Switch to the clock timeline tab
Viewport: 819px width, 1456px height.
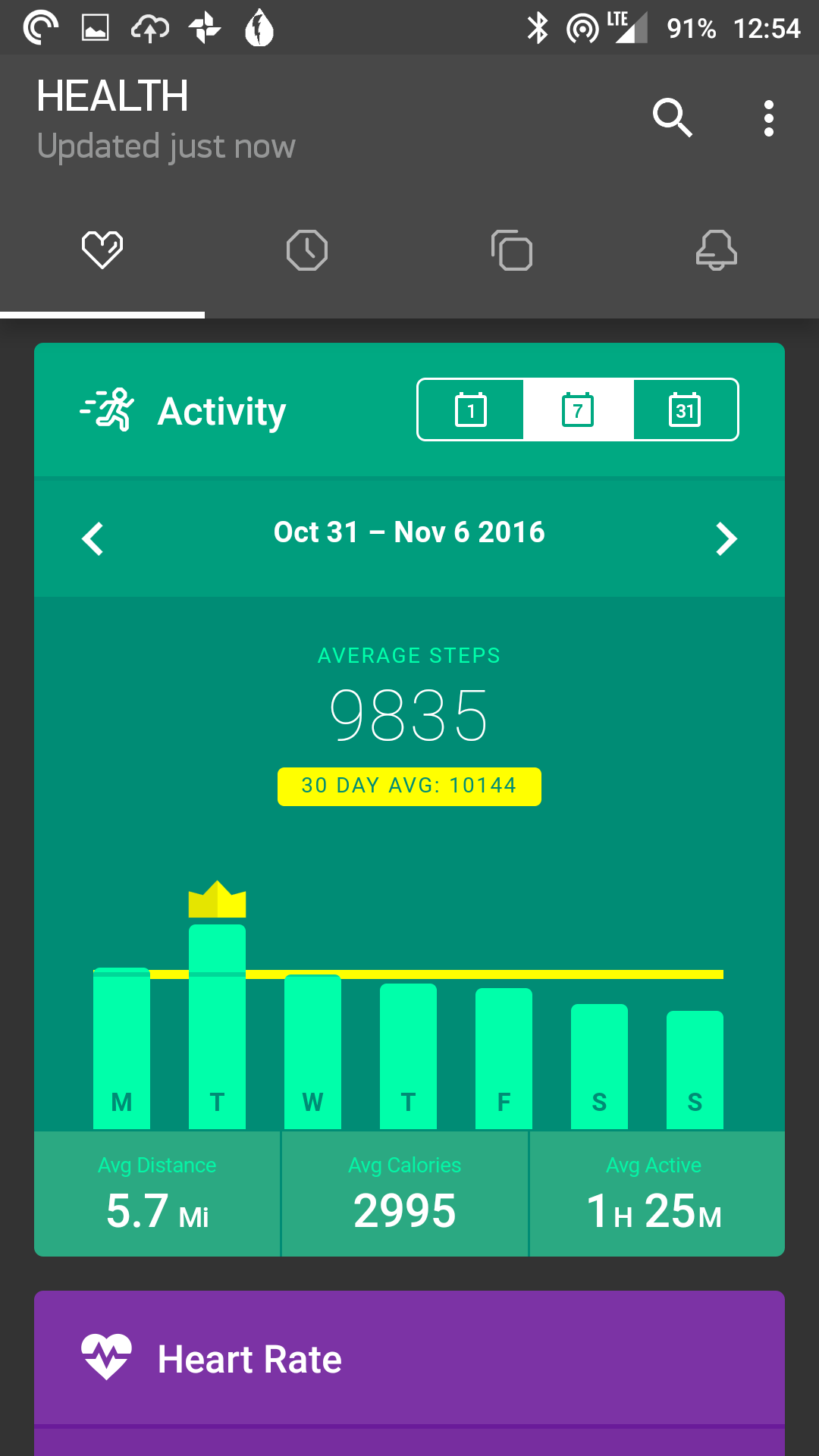point(307,250)
